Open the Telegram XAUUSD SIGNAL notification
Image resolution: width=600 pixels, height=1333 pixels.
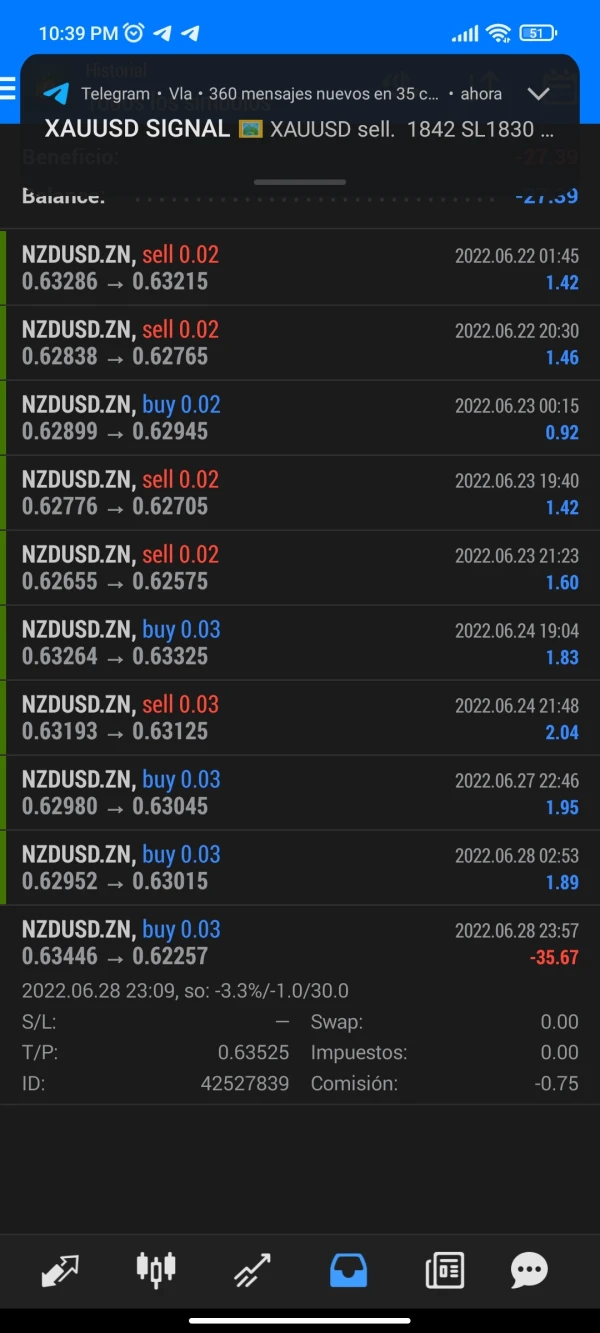(x=298, y=129)
